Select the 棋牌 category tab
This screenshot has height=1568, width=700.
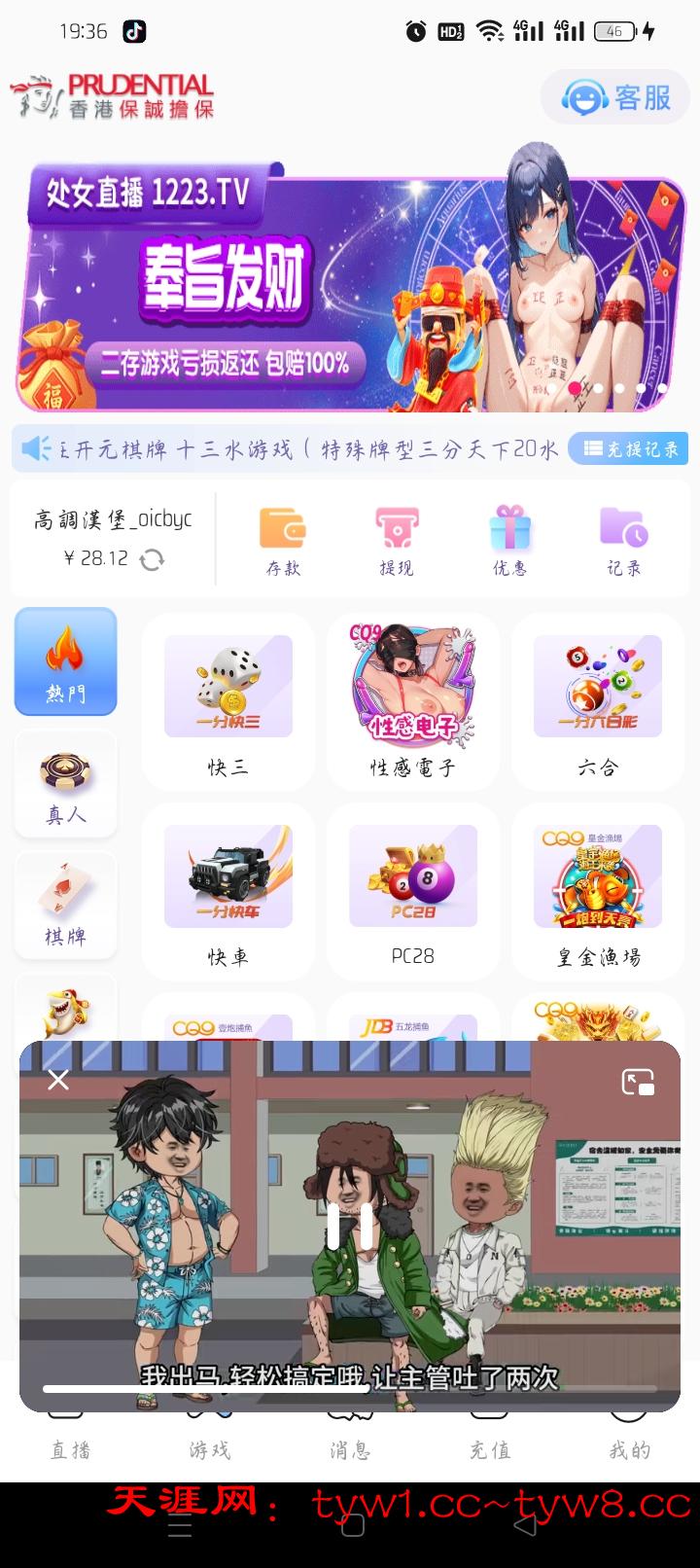(x=66, y=907)
